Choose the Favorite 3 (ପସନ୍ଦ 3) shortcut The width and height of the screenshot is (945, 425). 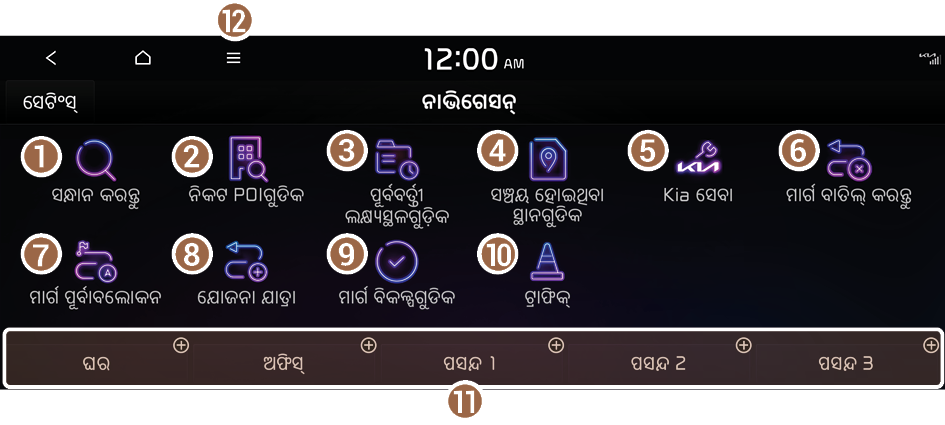(846, 362)
